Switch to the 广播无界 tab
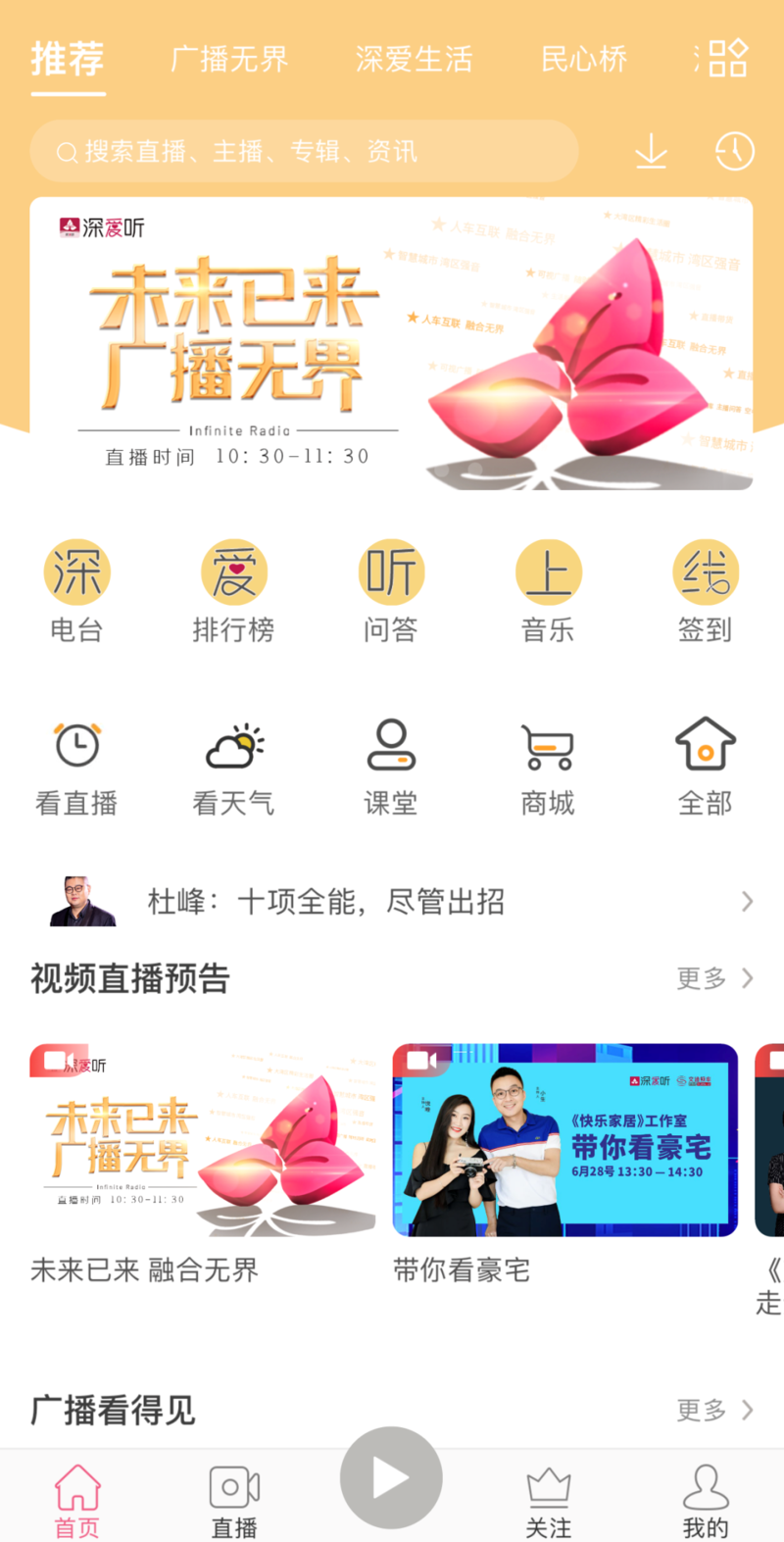The width and height of the screenshot is (784, 1542). [229, 60]
